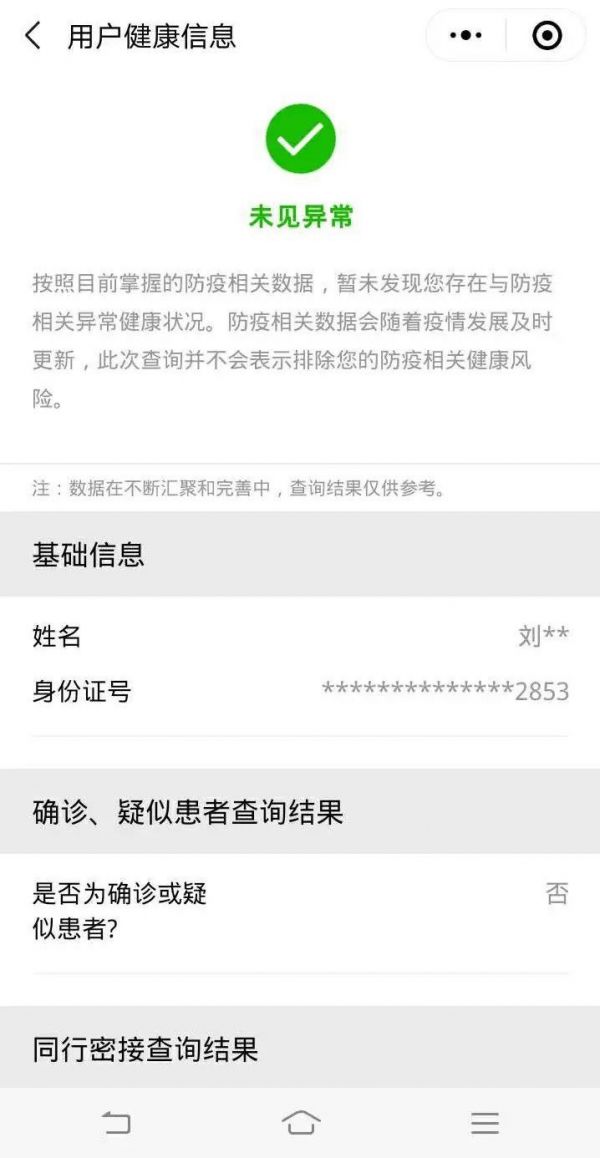600x1158 pixels.
Task: Tap the system back navigation key
Action: pos(115,1123)
